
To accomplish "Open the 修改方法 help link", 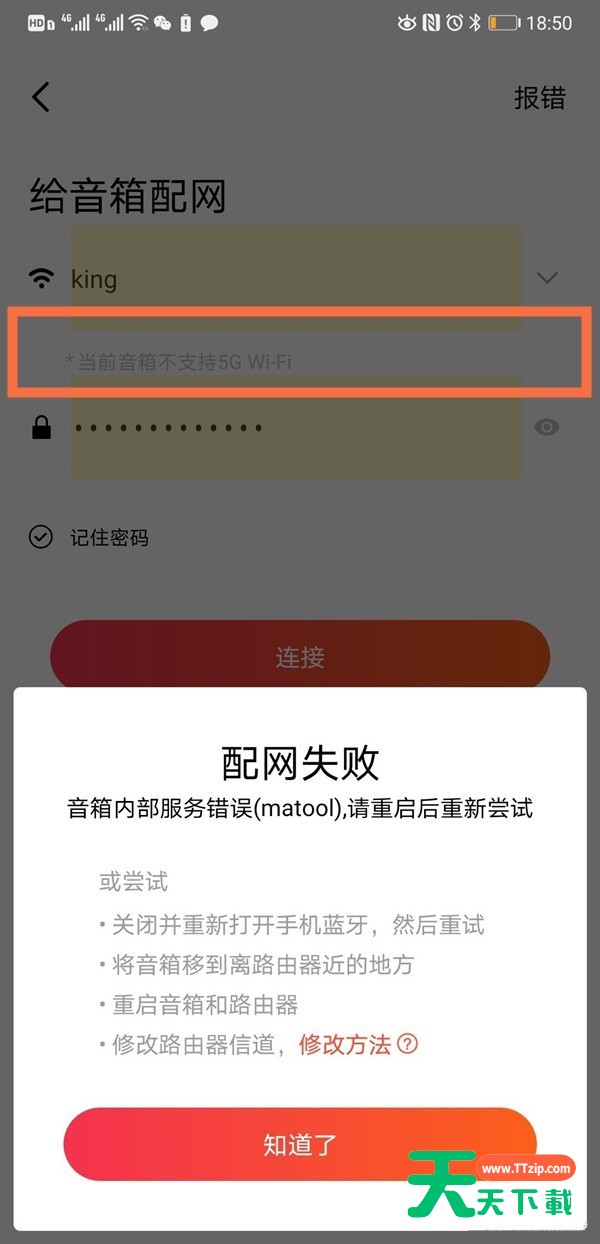I will coord(345,1045).
